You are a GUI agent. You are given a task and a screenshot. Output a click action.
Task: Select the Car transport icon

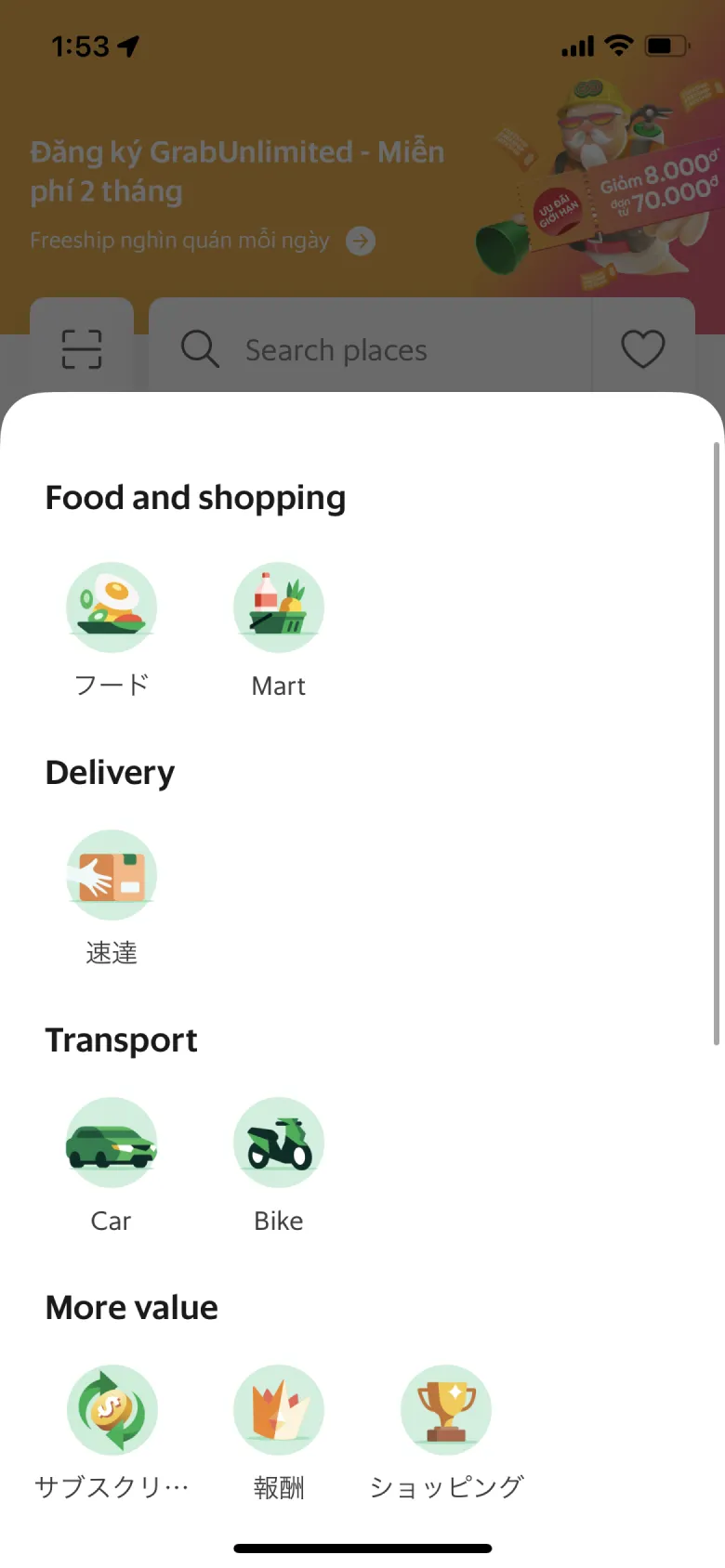click(112, 1143)
